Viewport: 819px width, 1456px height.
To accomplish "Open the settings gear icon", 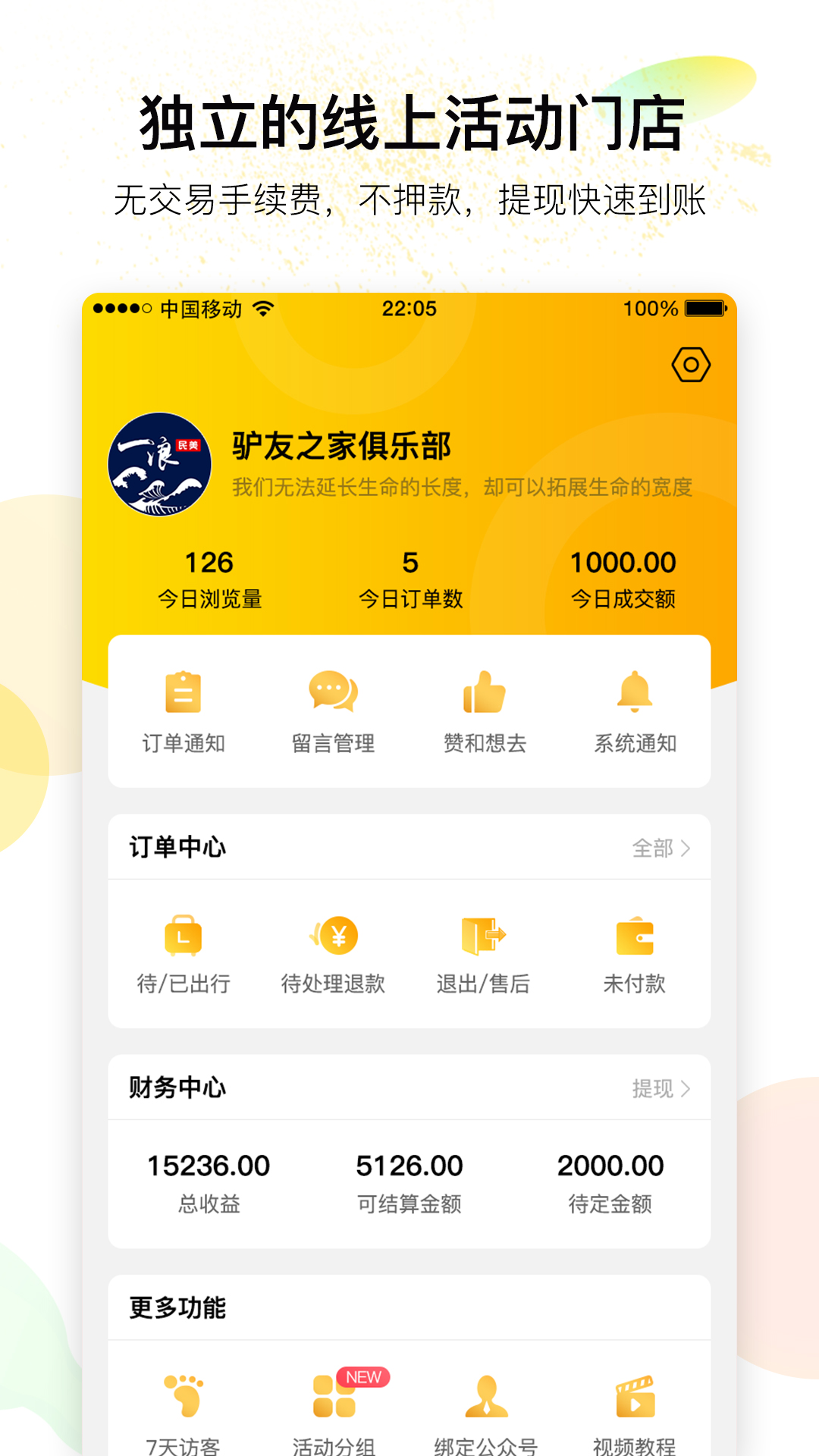I will (689, 366).
